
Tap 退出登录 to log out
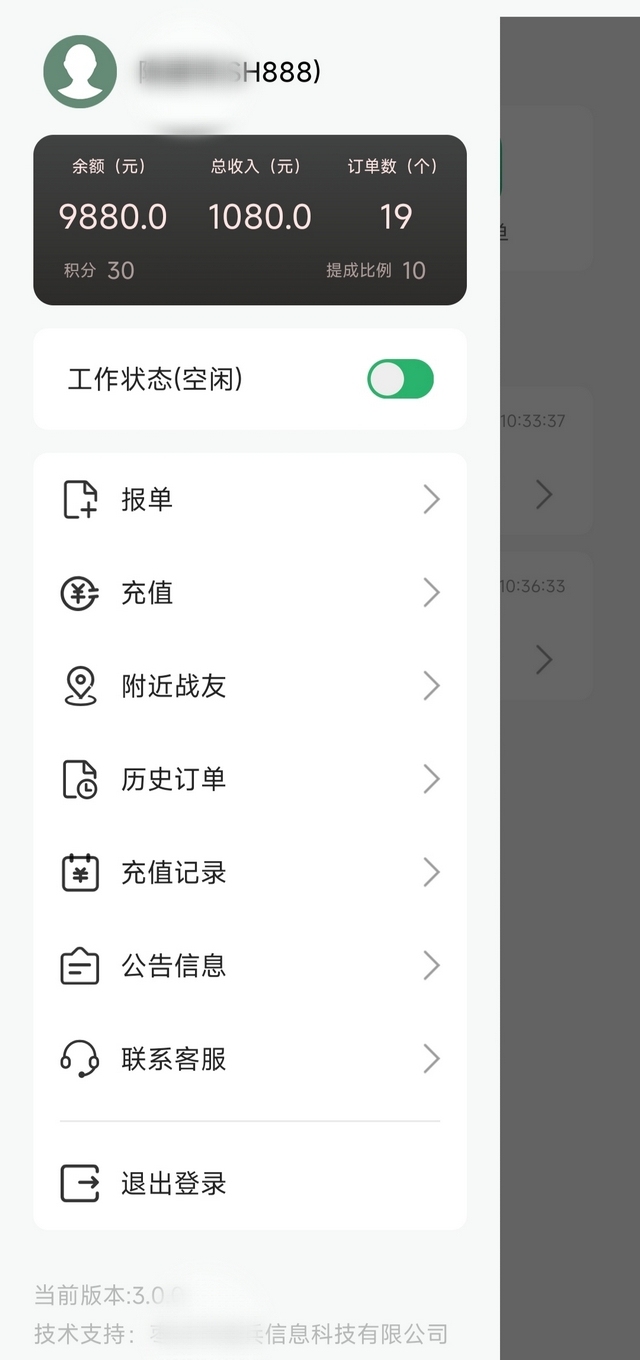tap(250, 1183)
